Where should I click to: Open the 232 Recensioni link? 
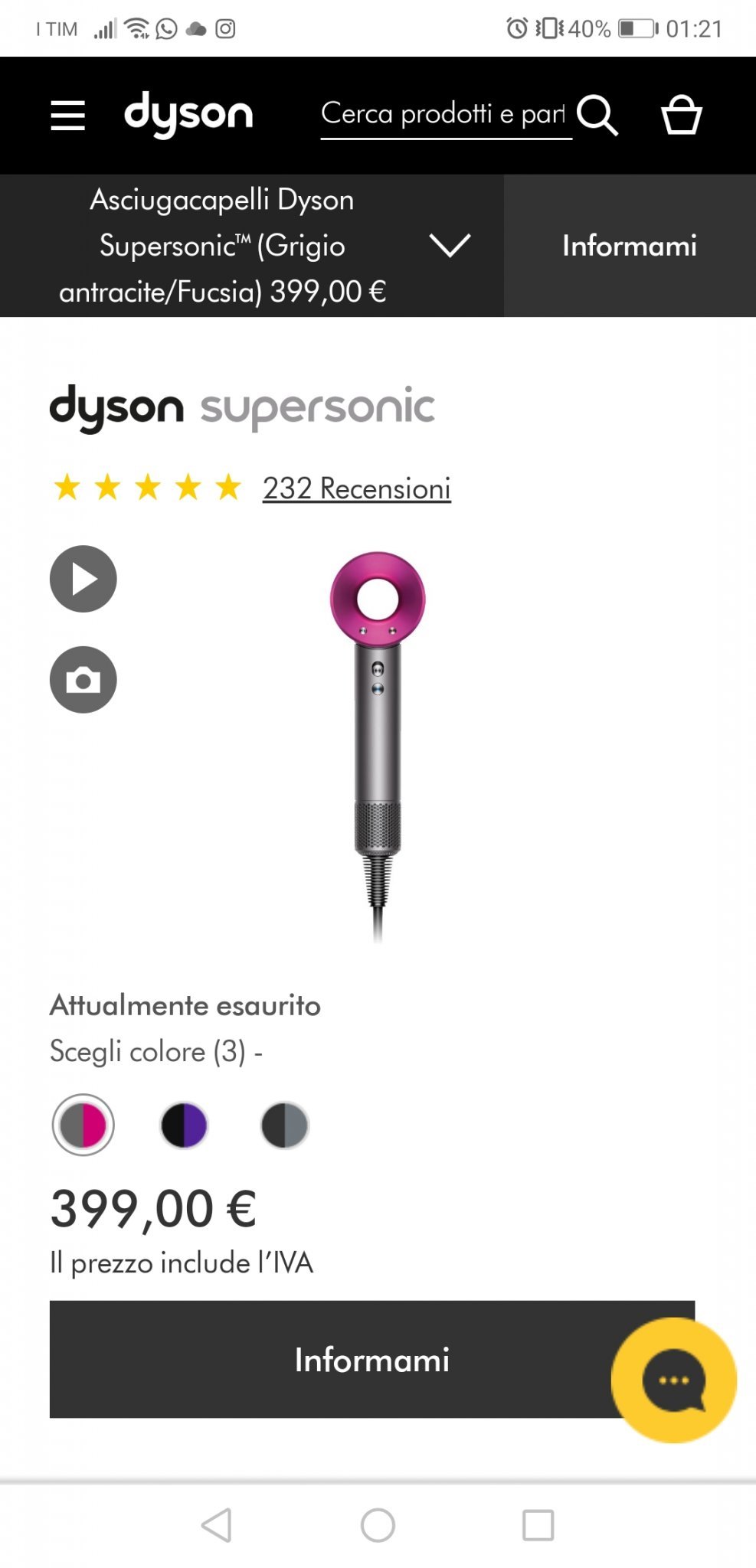click(356, 488)
